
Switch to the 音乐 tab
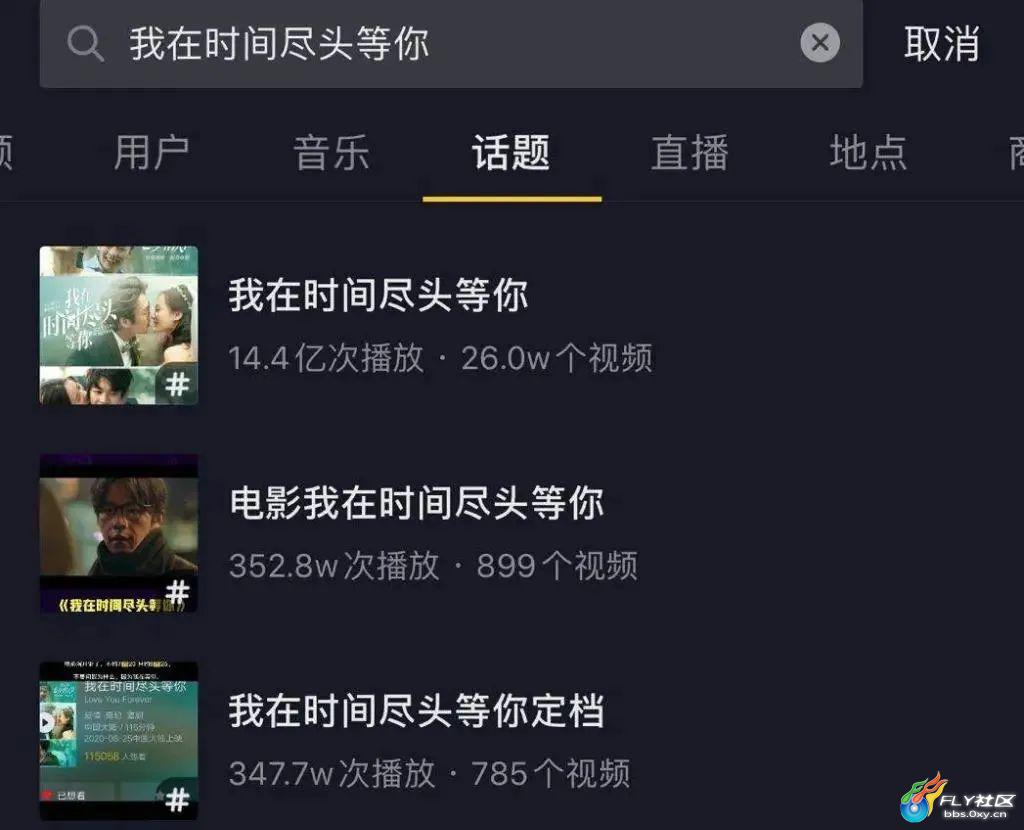(x=331, y=154)
